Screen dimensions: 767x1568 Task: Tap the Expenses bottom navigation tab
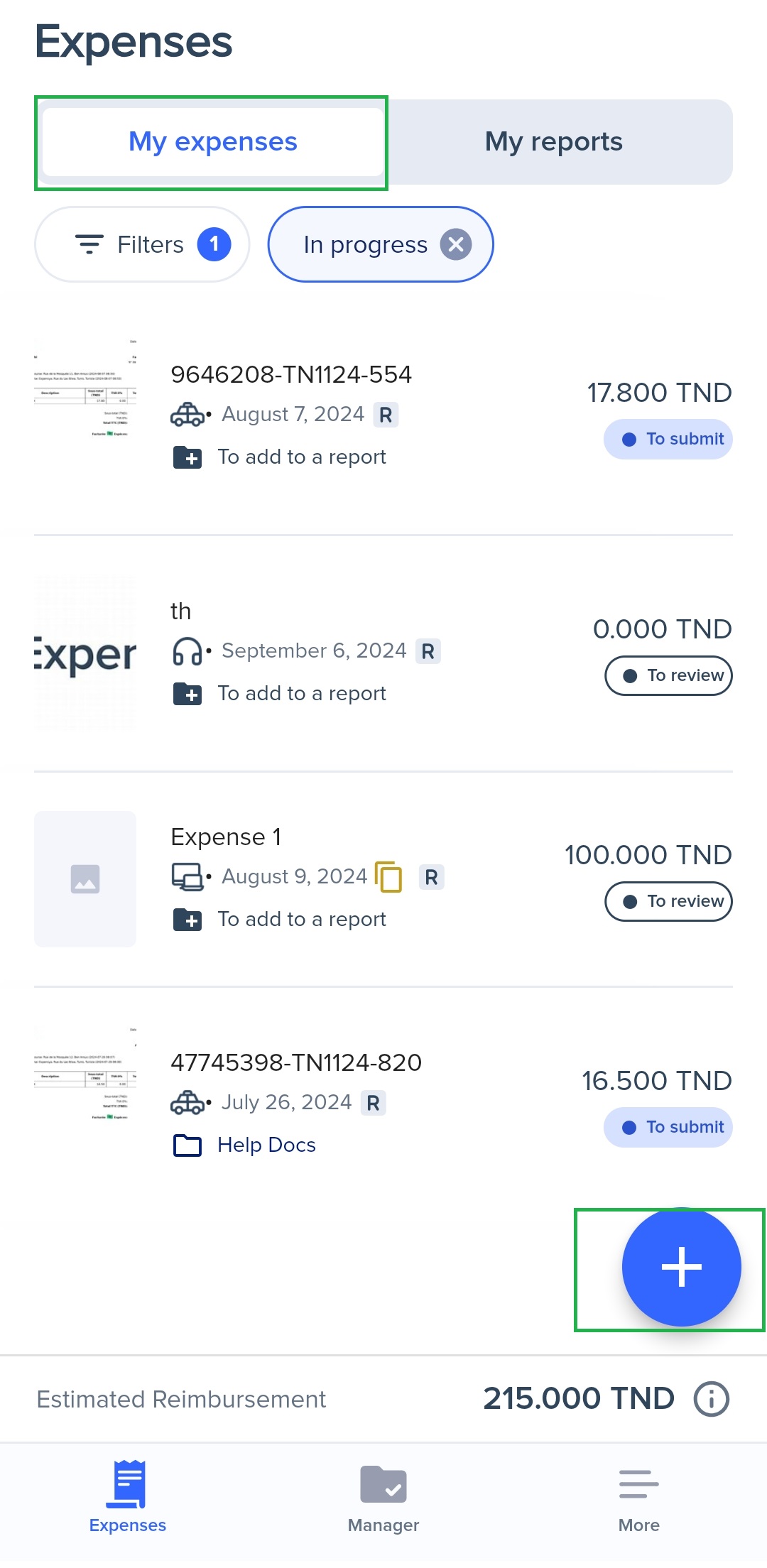coord(128,1498)
